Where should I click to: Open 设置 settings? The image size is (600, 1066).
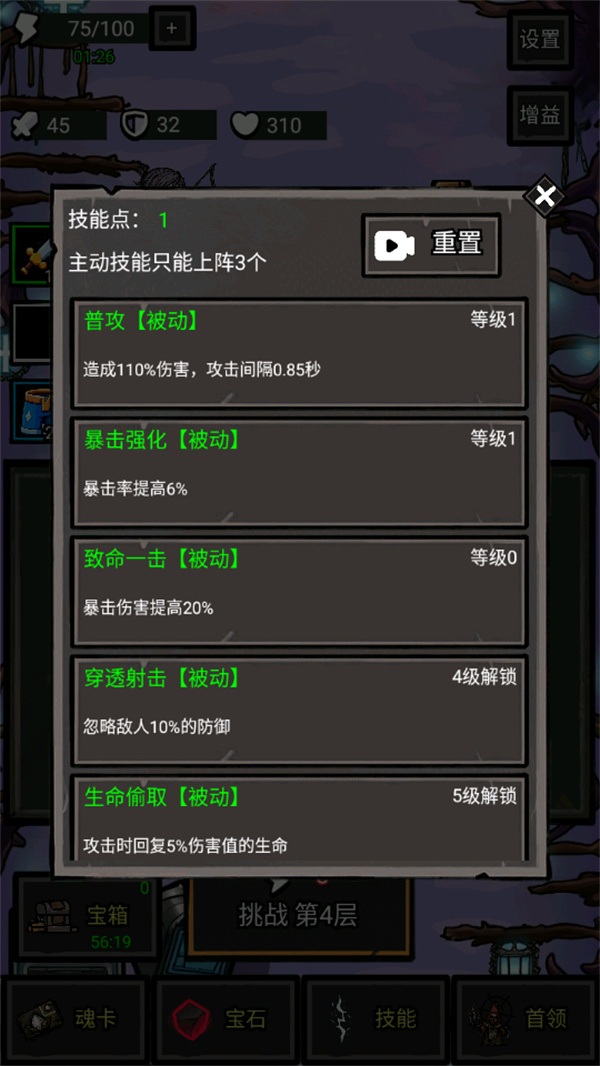pos(541,39)
